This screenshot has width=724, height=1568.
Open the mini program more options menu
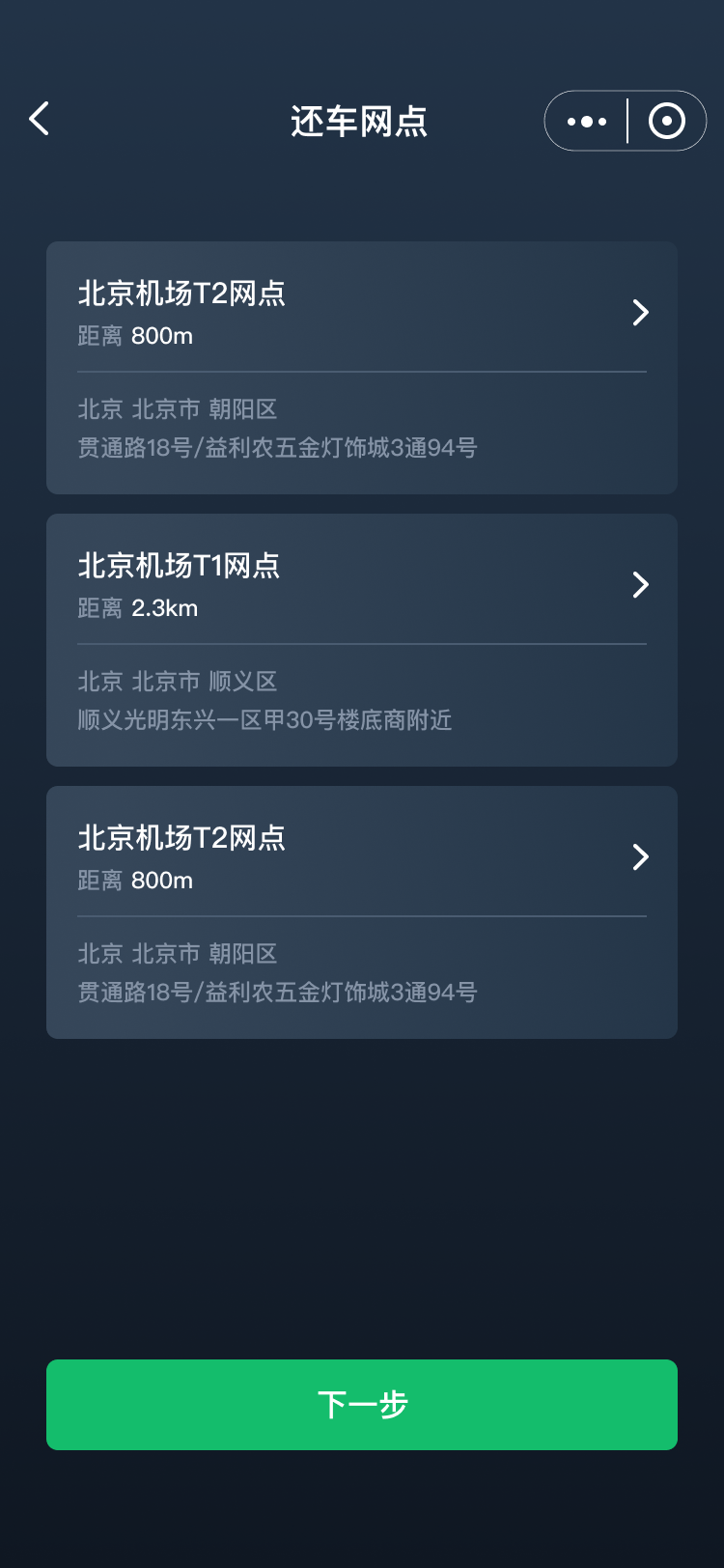click(587, 122)
